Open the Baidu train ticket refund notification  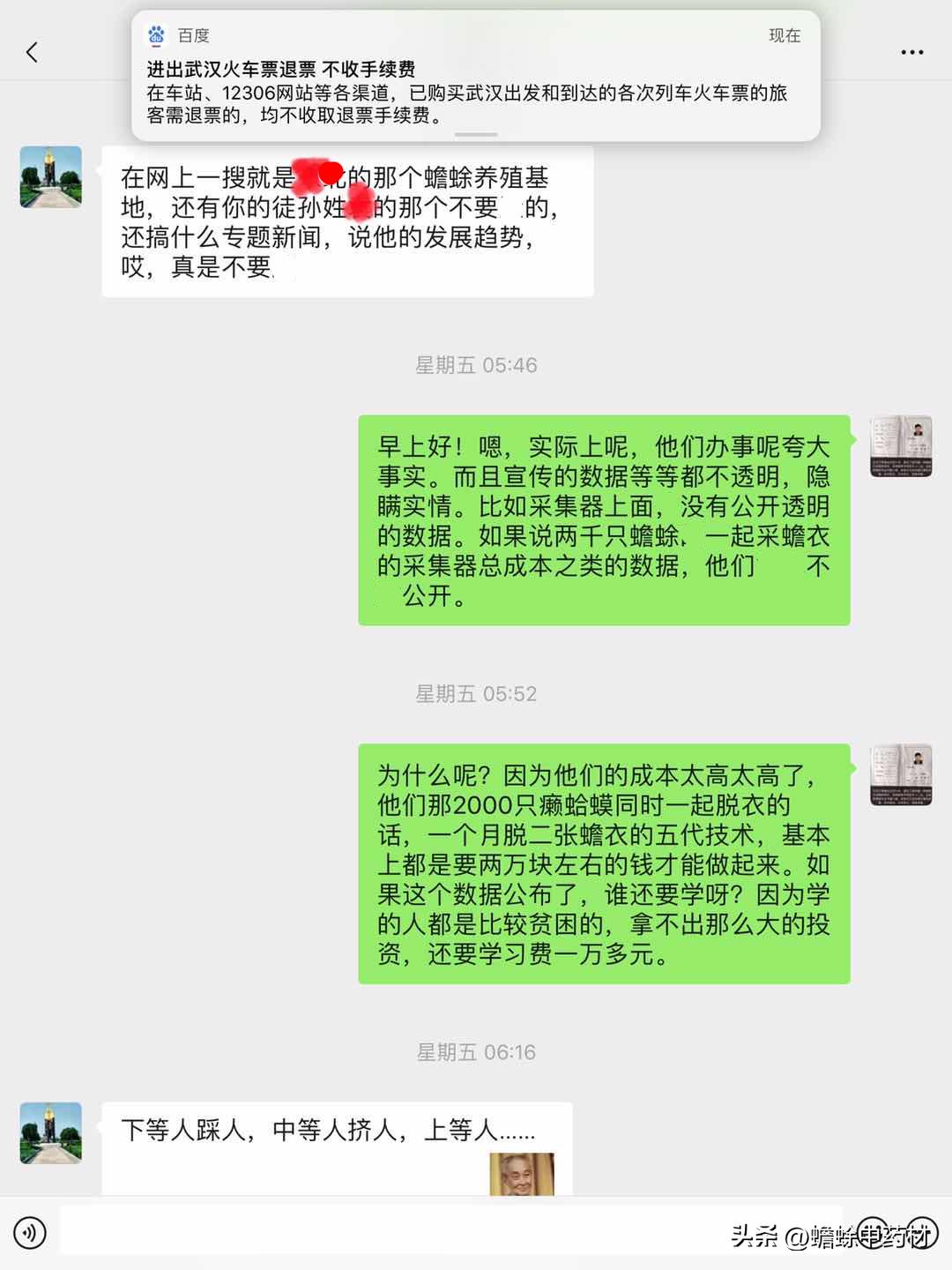click(x=476, y=81)
